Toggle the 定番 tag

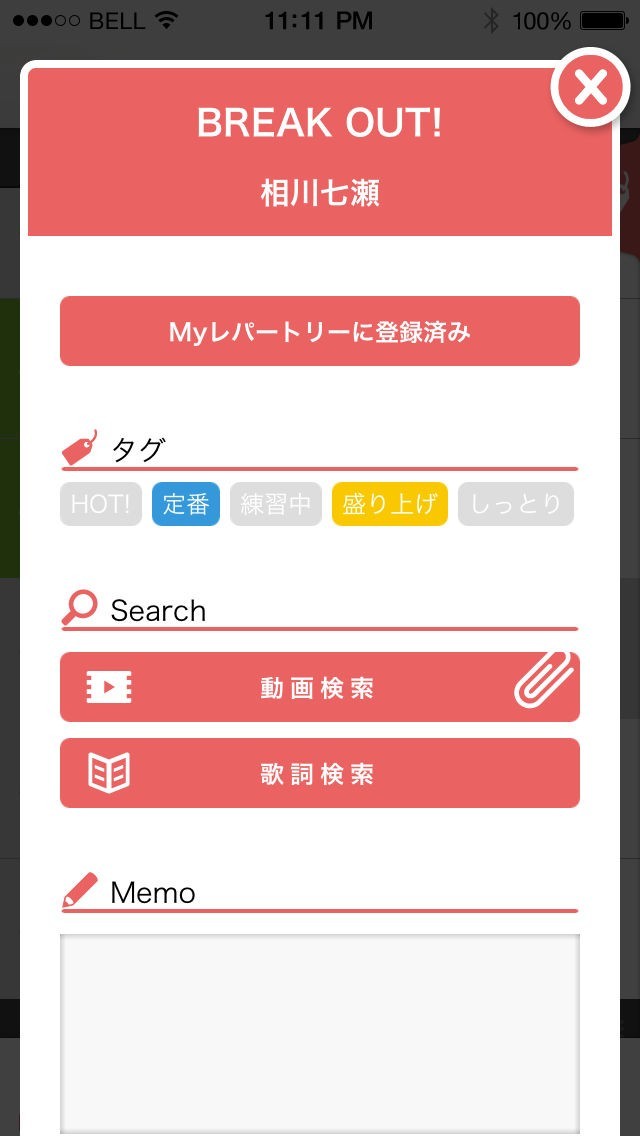click(186, 504)
